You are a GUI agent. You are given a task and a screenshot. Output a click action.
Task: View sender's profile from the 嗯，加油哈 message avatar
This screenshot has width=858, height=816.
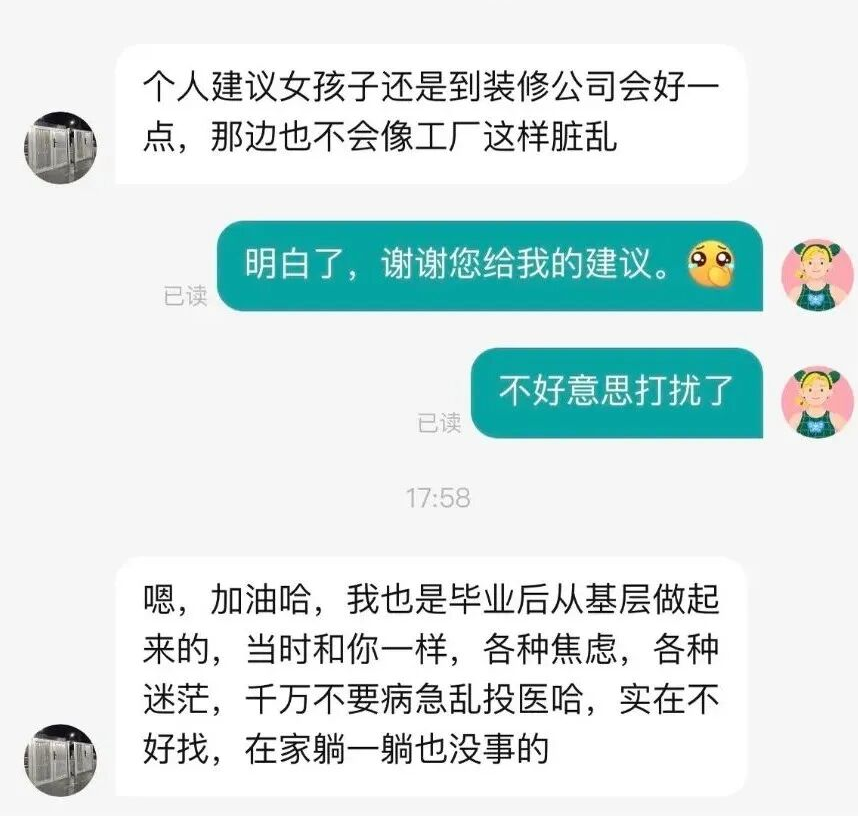(x=60, y=760)
